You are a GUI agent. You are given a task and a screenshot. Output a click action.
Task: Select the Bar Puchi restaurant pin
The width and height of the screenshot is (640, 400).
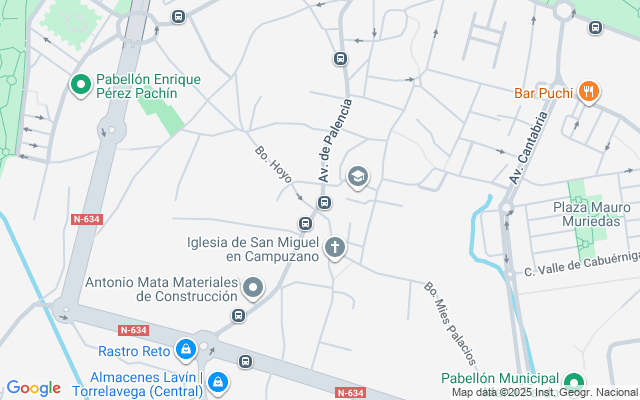click(x=589, y=92)
